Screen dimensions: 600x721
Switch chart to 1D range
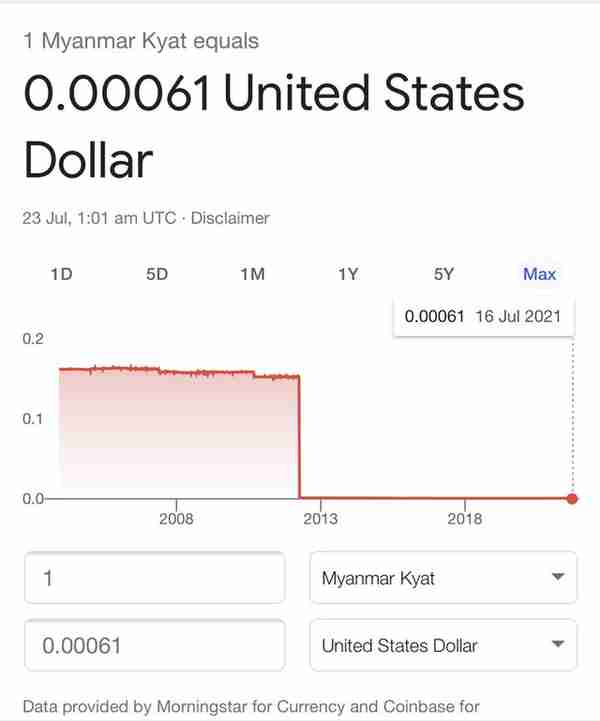point(61,274)
